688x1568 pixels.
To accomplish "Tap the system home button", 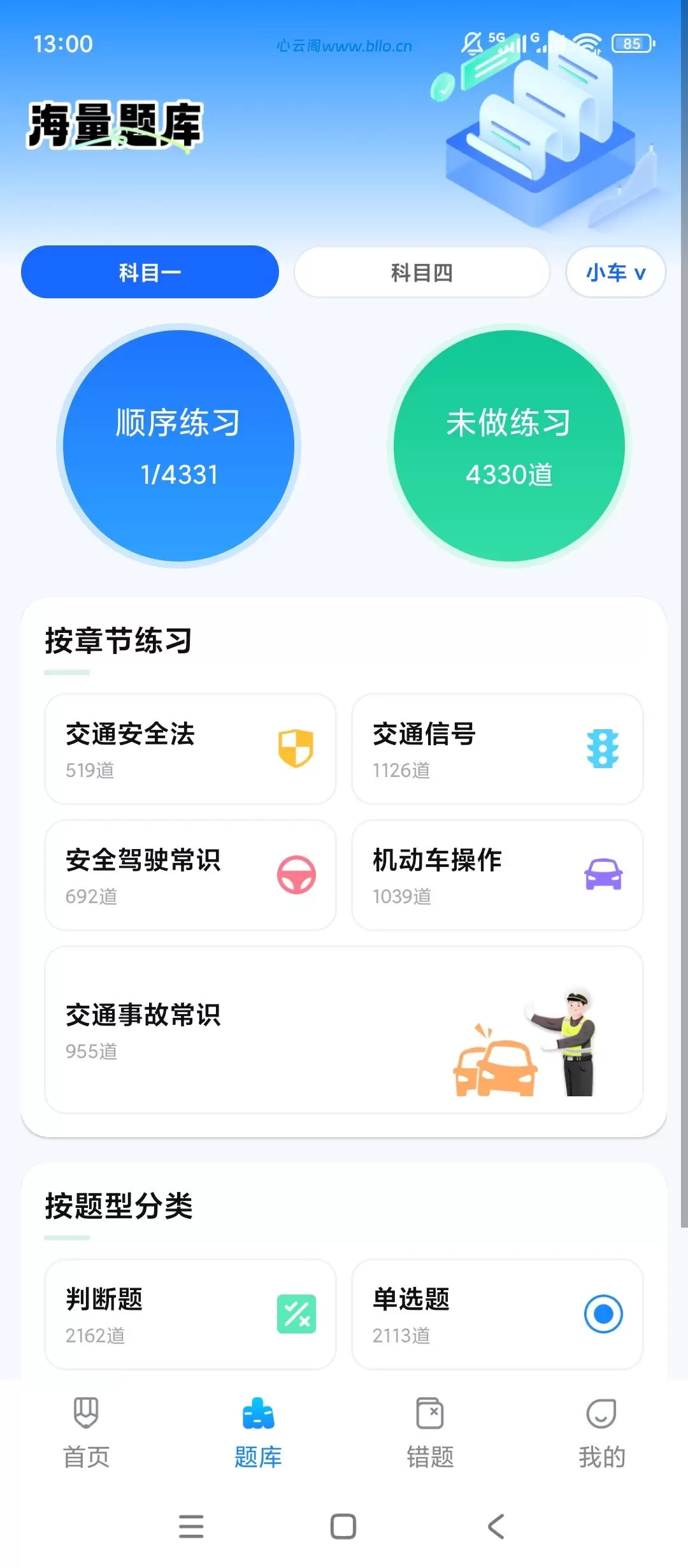I will (343, 1527).
